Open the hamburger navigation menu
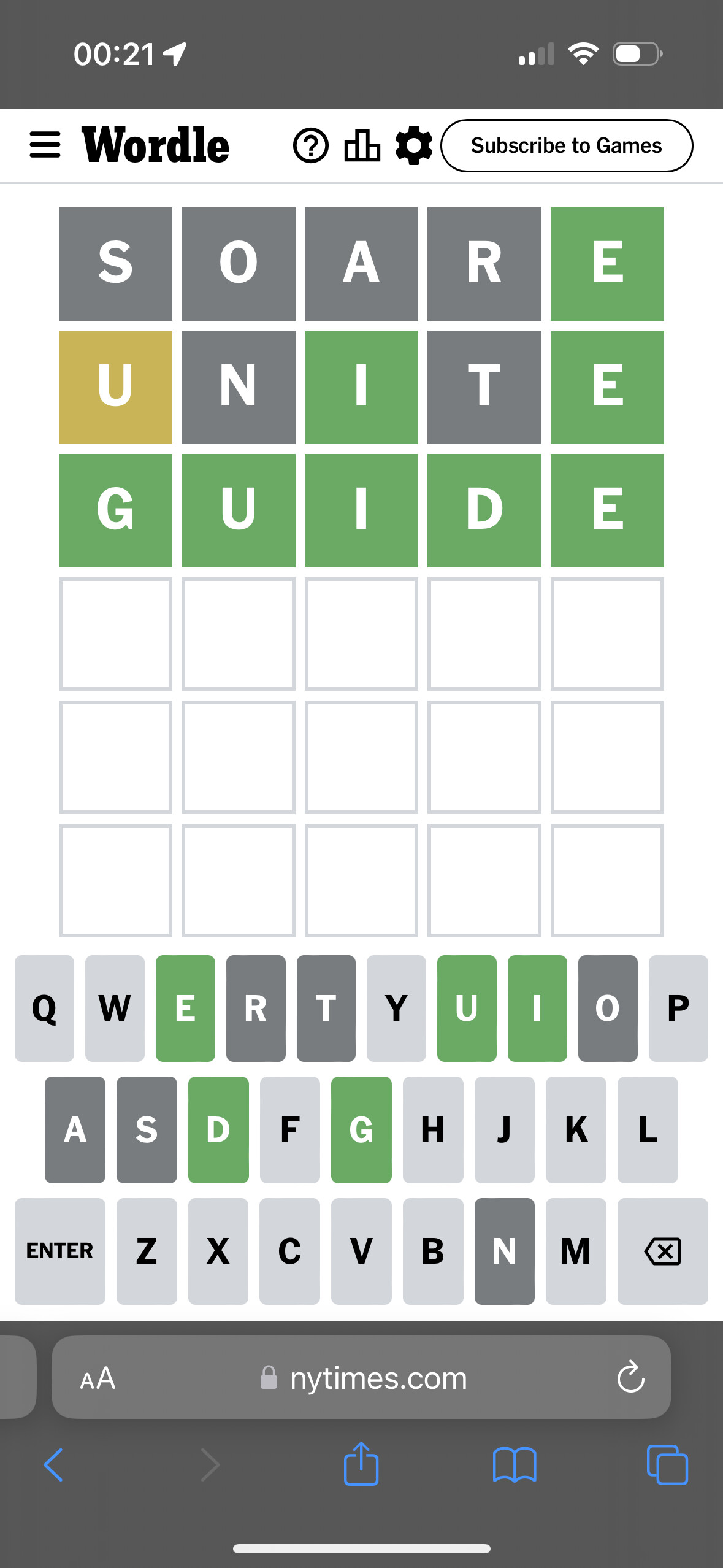Viewport: 723px width, 1568px height. click(45, 145)
